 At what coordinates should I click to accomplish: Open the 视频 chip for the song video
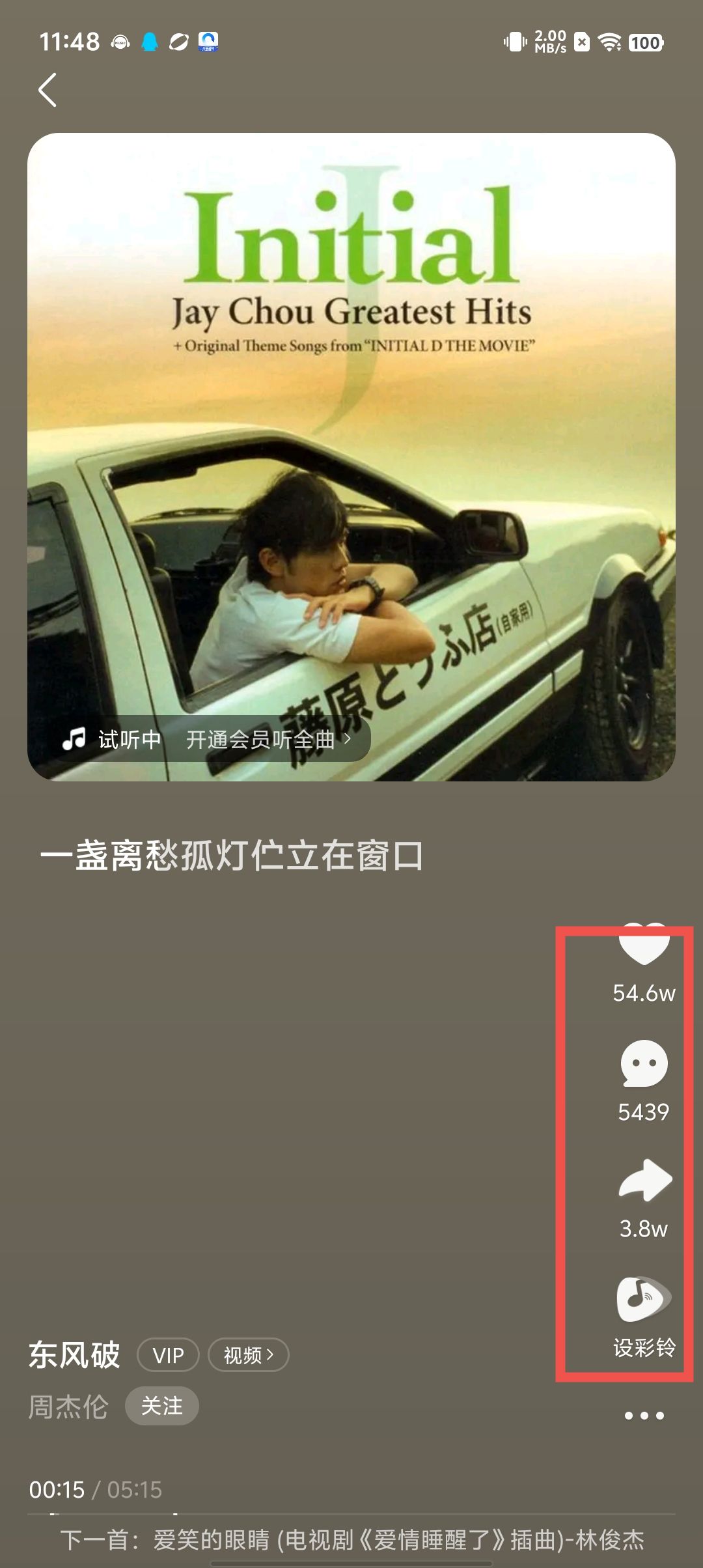point(248,1355)
